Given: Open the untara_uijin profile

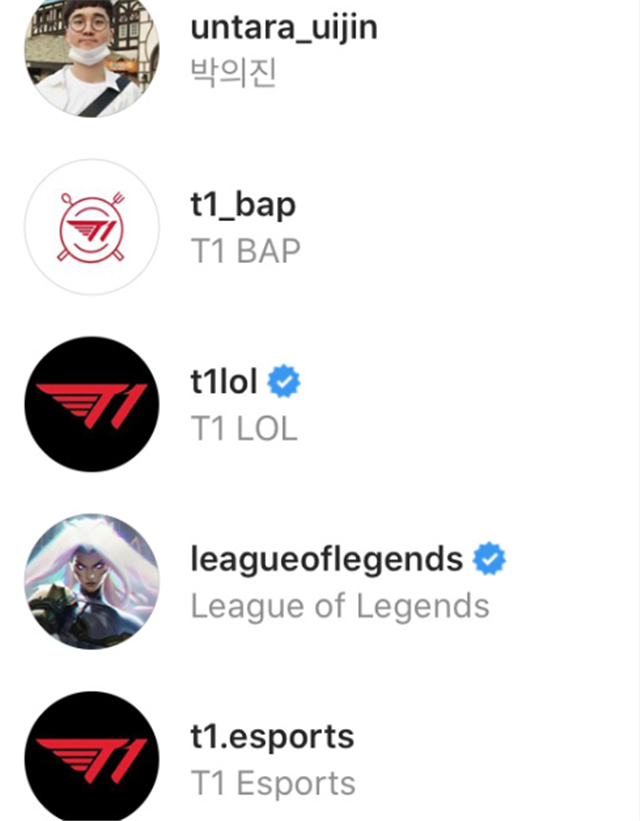Looking at the screenshot, I should click(x=284, y=28).
